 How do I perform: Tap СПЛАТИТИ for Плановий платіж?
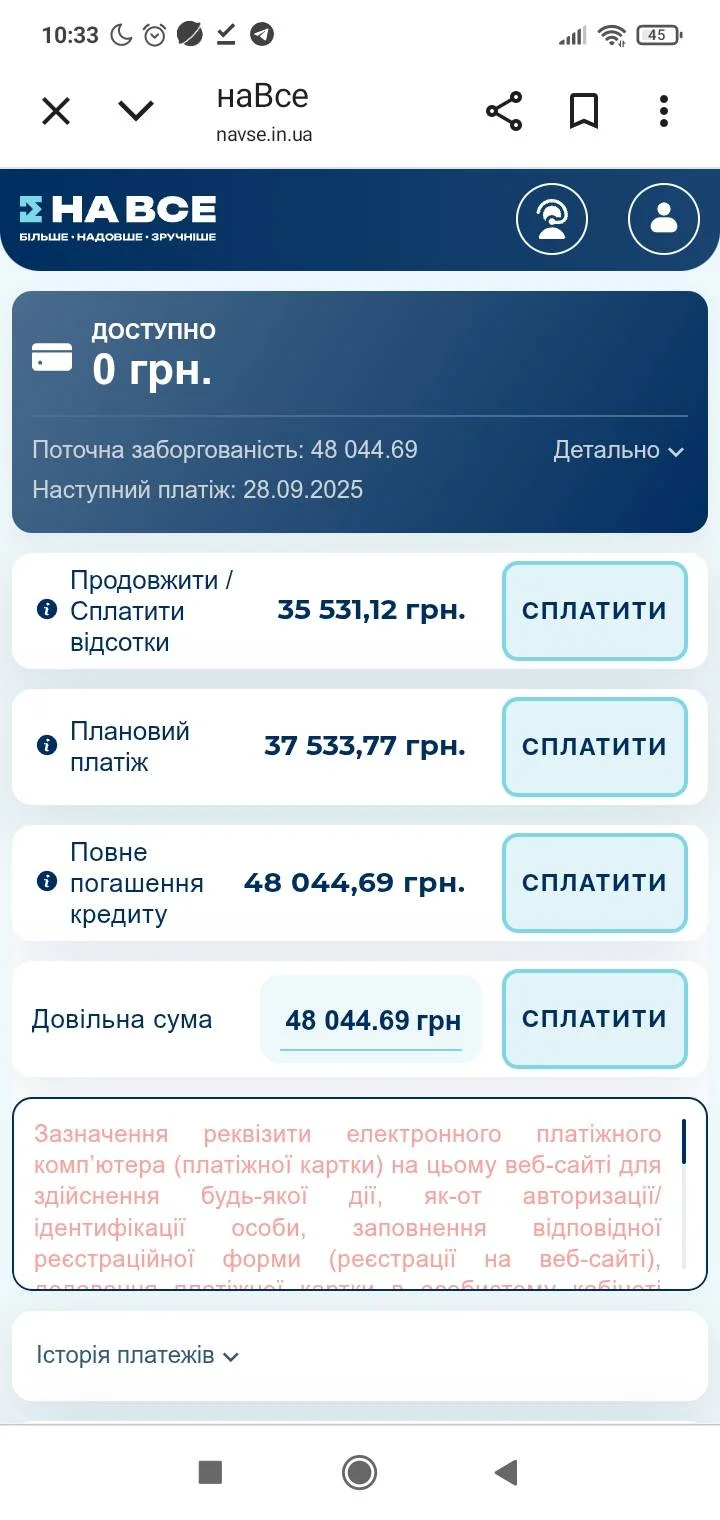[594, 747]
